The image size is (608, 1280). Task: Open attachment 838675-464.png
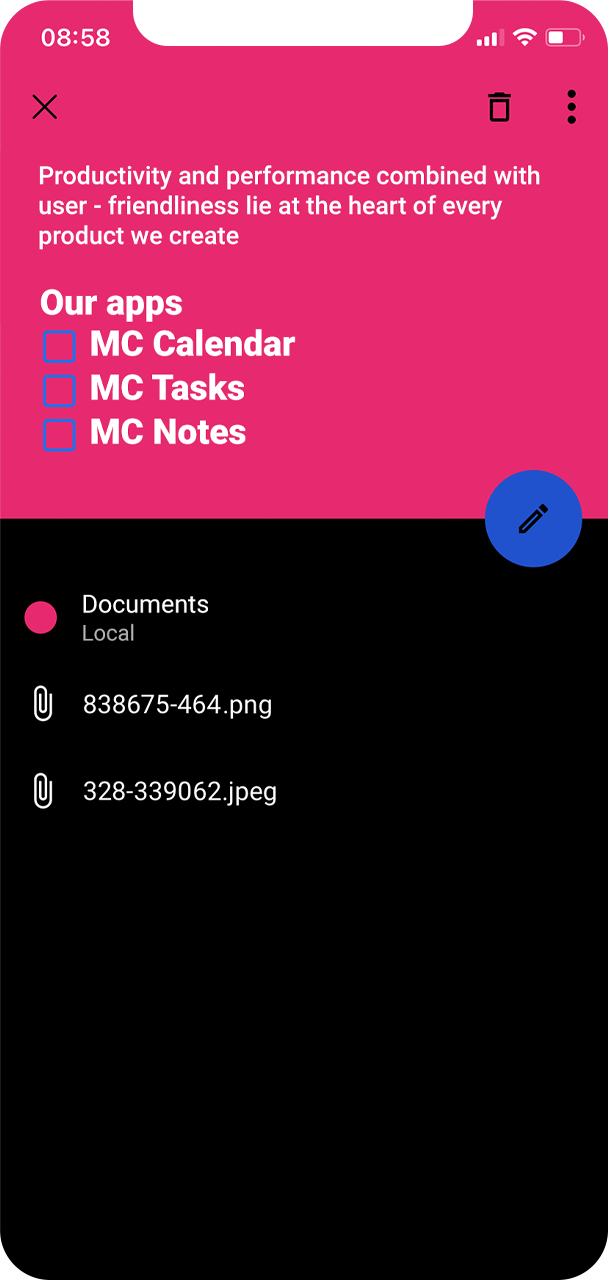coord(177,705)
